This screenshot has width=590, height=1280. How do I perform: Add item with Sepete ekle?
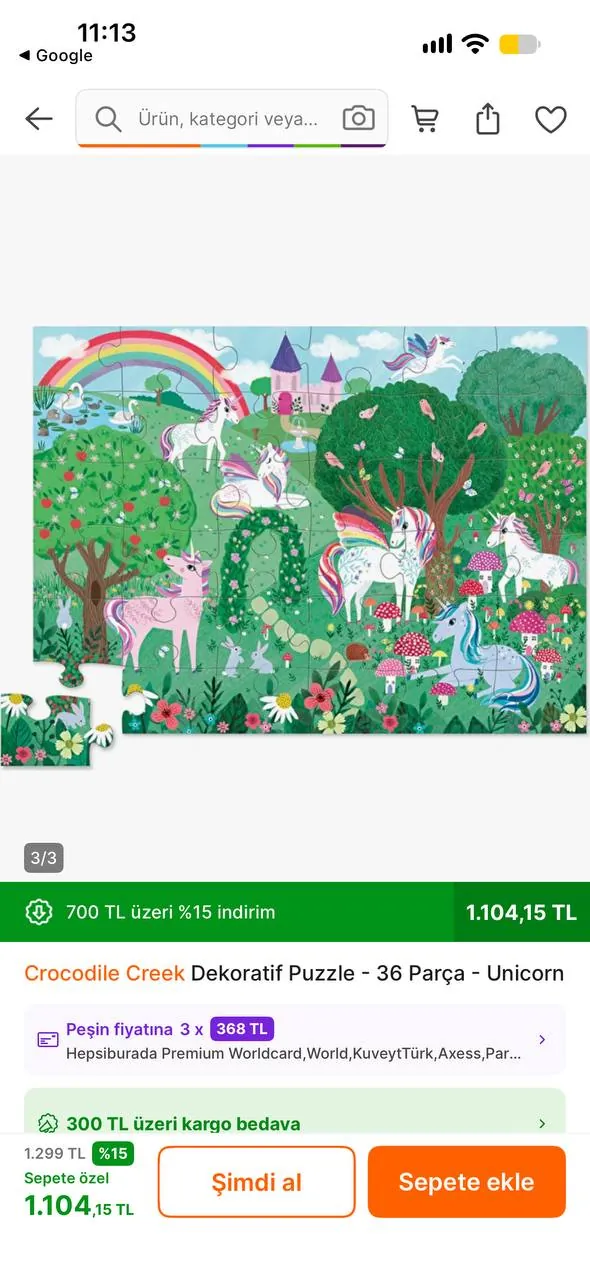pos(466,1182)
